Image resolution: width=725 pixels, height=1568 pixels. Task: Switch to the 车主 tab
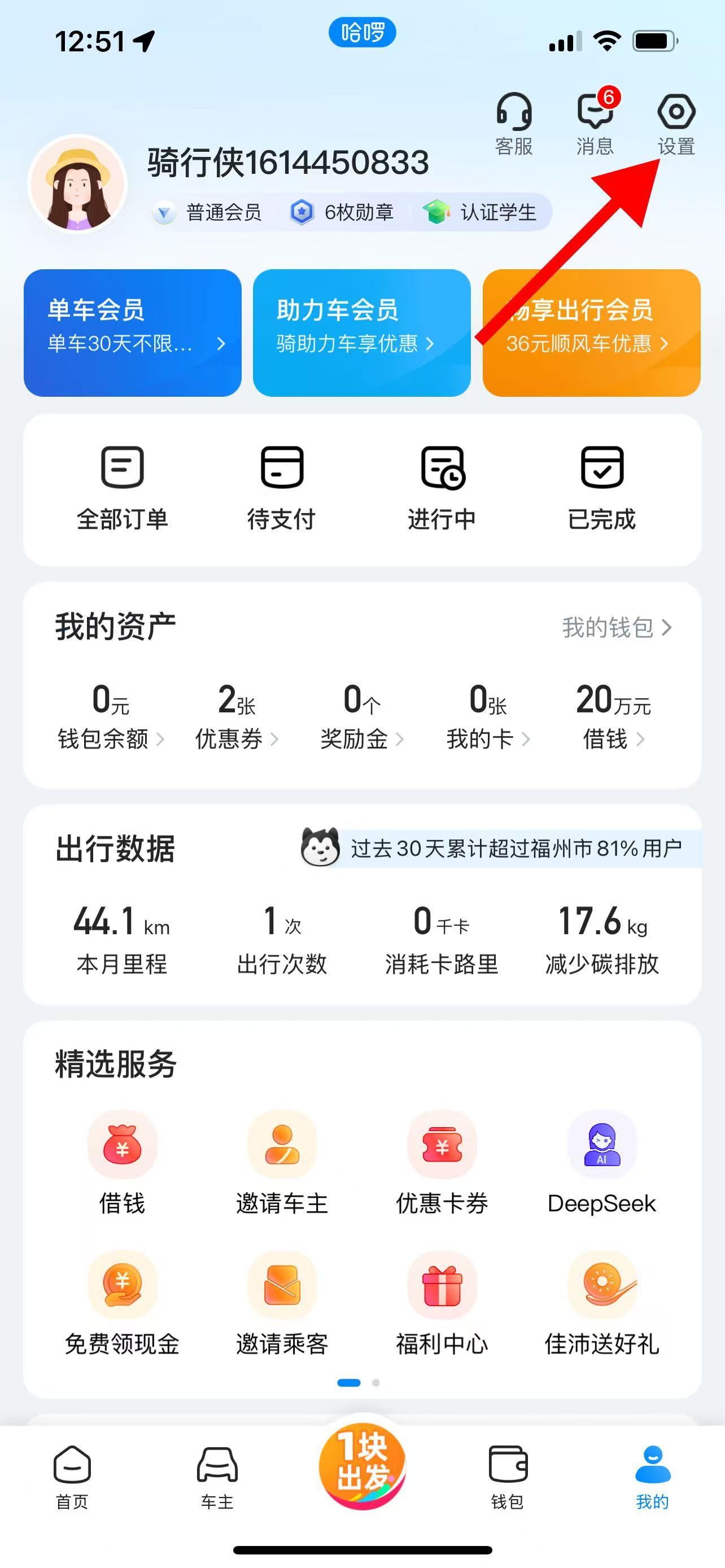pos(217,1475)
